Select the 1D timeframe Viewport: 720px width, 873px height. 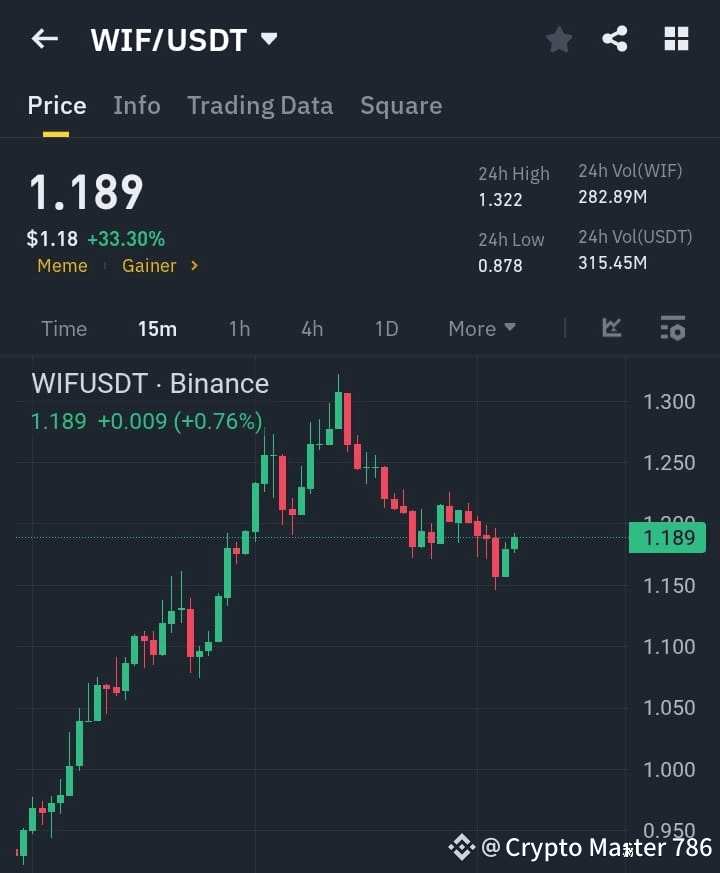pos(386,328)
